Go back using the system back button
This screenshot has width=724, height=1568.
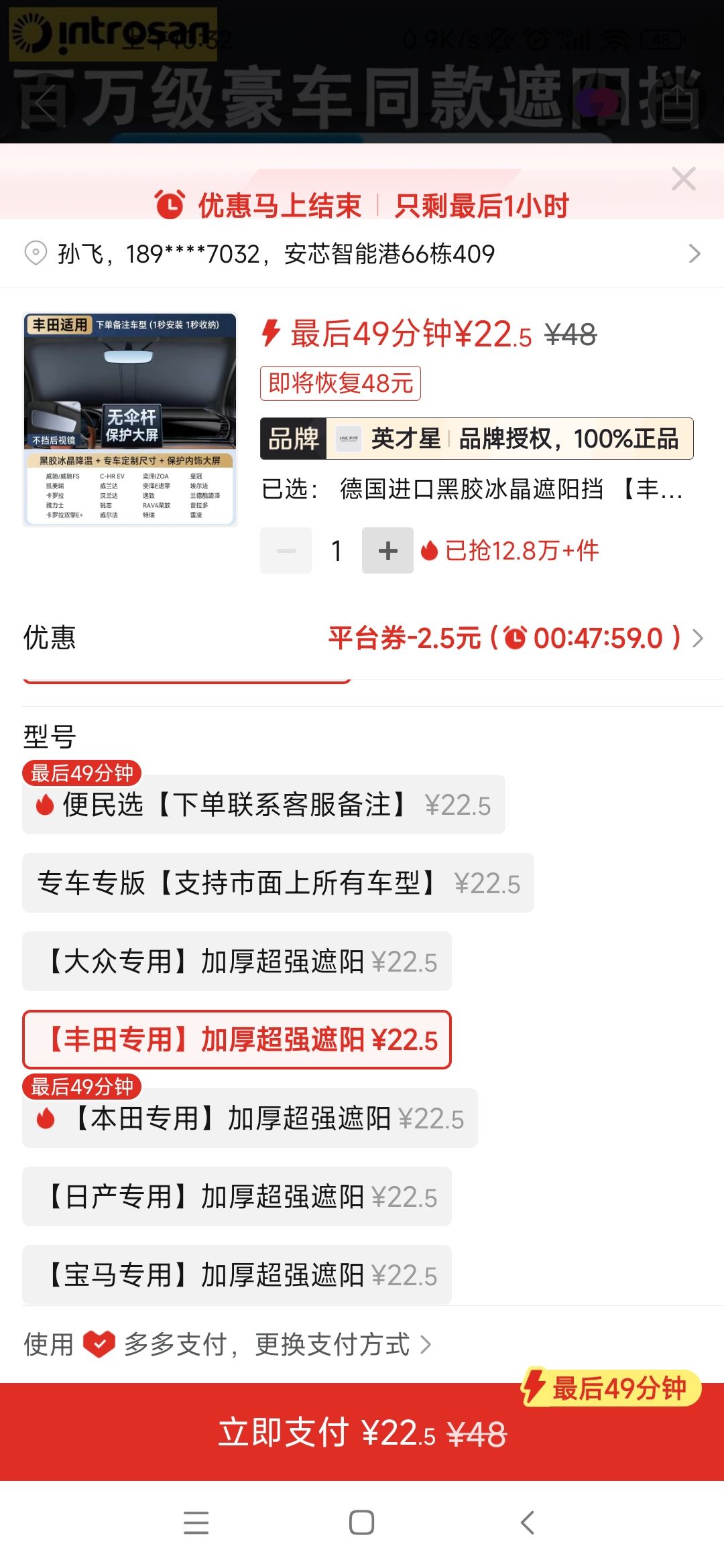pyautogui.click(x=528, y=1522)
